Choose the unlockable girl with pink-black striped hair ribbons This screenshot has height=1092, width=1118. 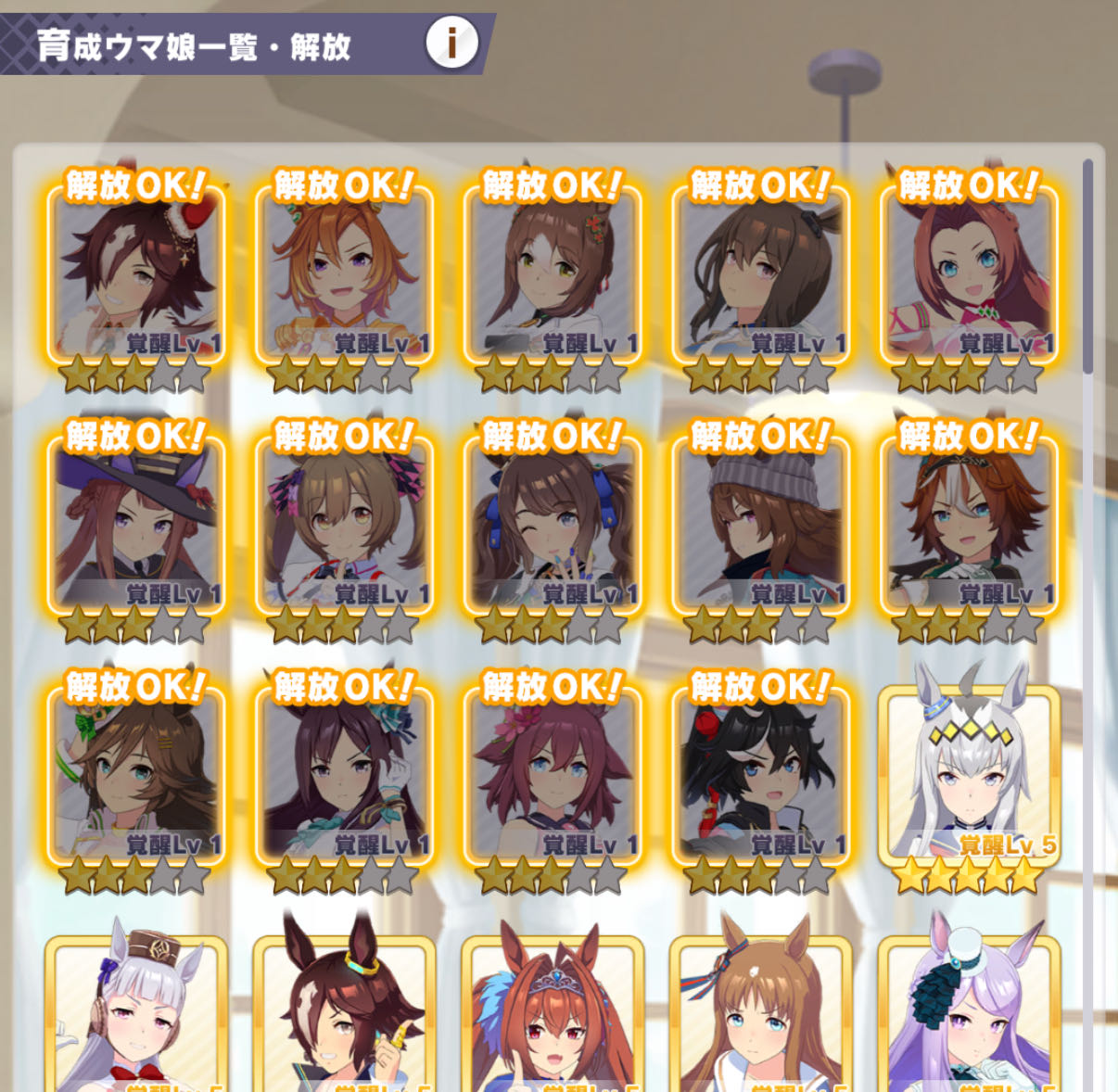tap(344, 522)
